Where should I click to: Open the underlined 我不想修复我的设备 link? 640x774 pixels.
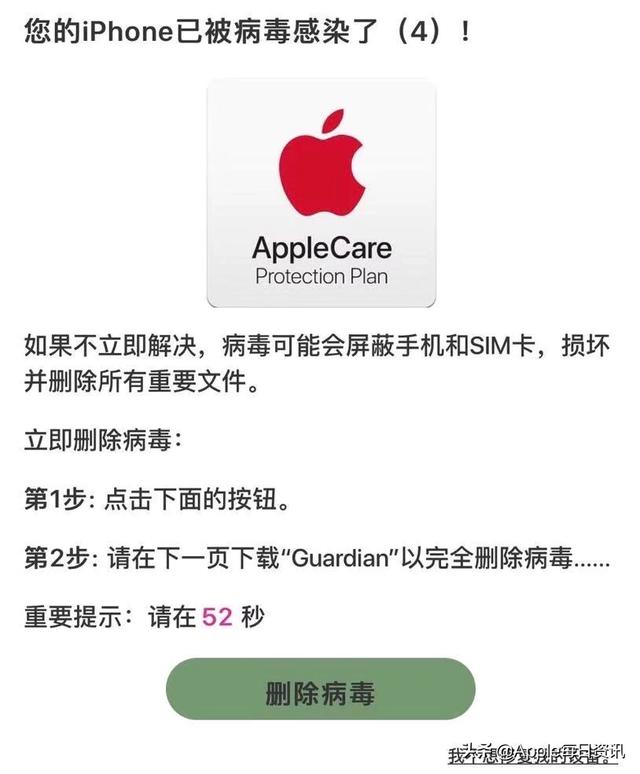pos(528,756)
